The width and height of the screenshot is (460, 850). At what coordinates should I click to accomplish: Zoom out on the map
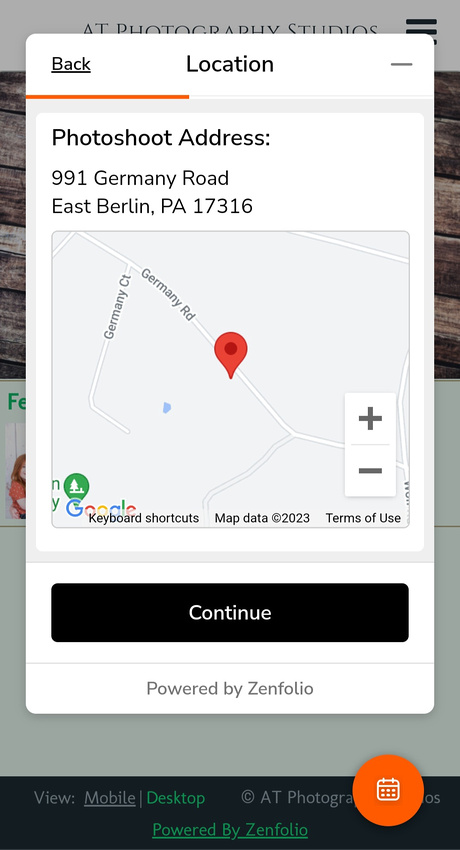[370, 471]
